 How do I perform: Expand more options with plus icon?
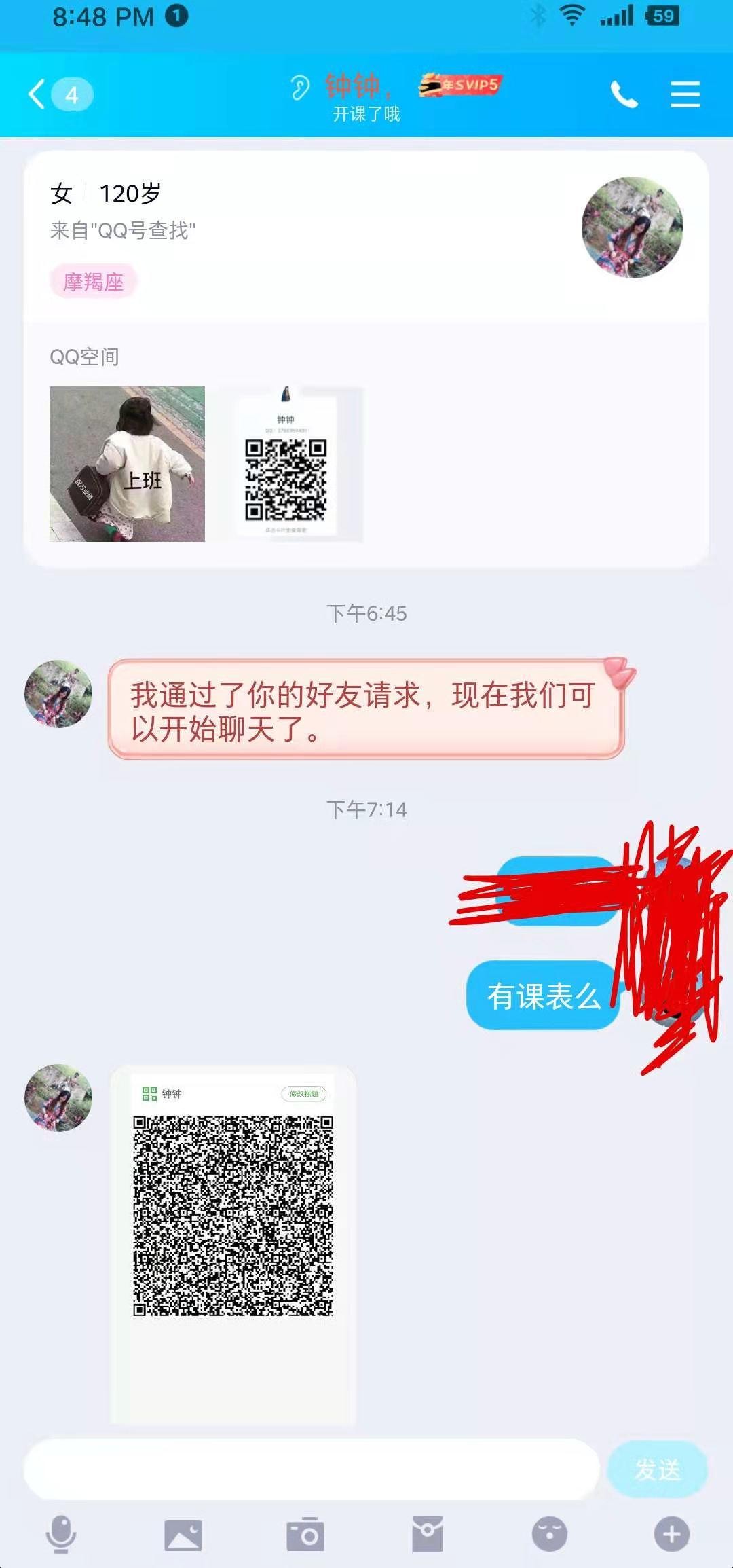pos(672,1534)
